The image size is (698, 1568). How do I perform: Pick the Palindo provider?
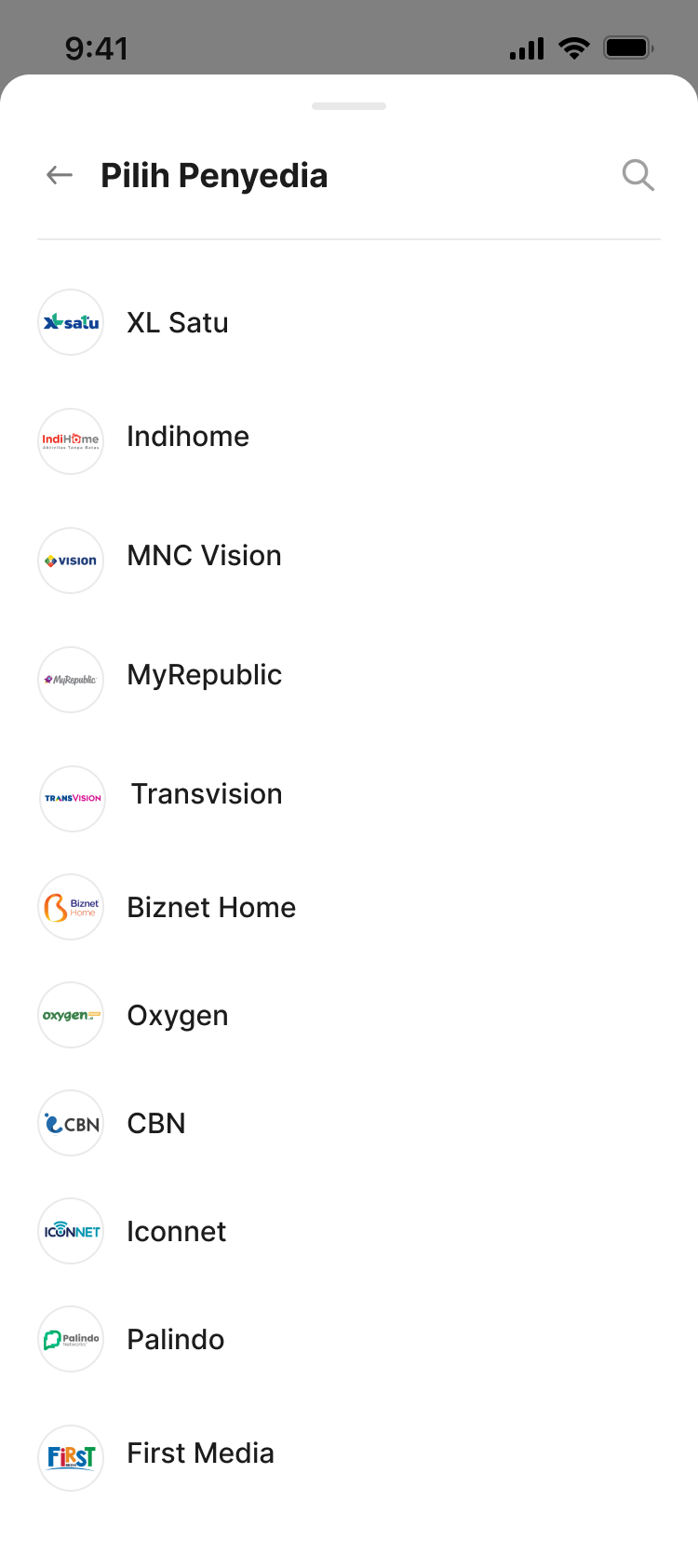point(176,1340)
